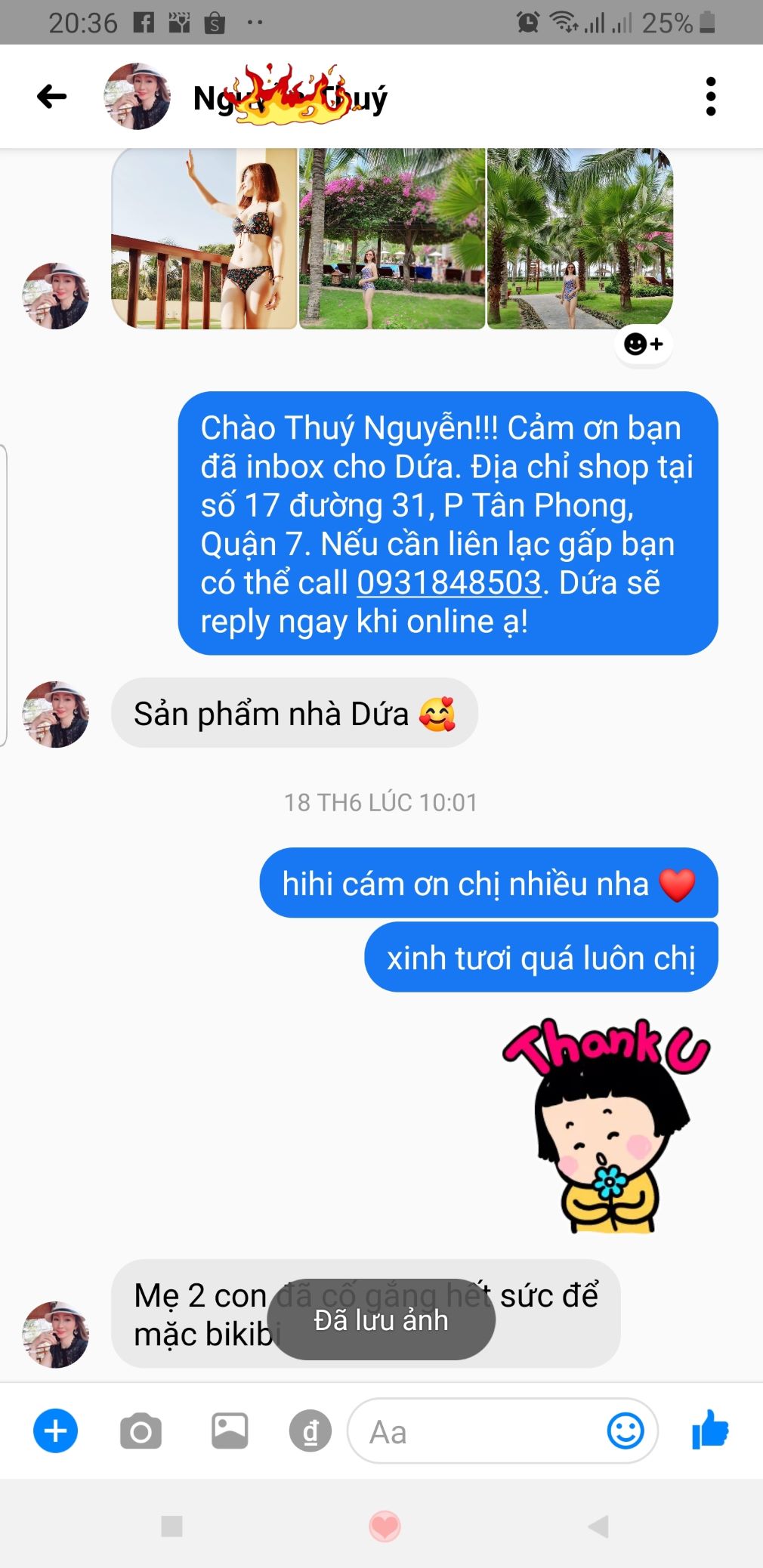The image size is (763, 1568).
Task: Send a thumbs-up like
Action: click(710, 1430)
